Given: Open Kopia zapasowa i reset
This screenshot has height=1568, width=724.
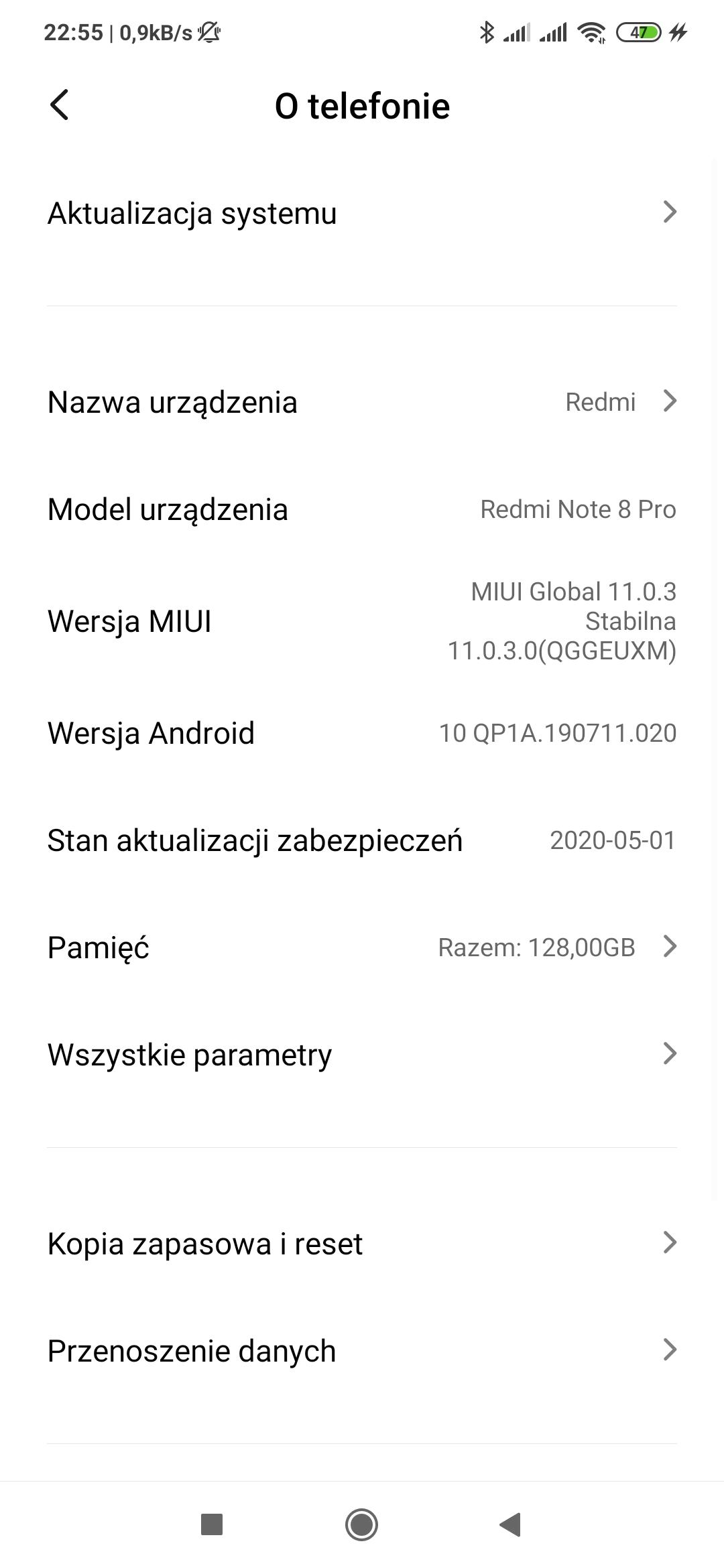Looking at the screenshot, I should [x=362, y=1244].
